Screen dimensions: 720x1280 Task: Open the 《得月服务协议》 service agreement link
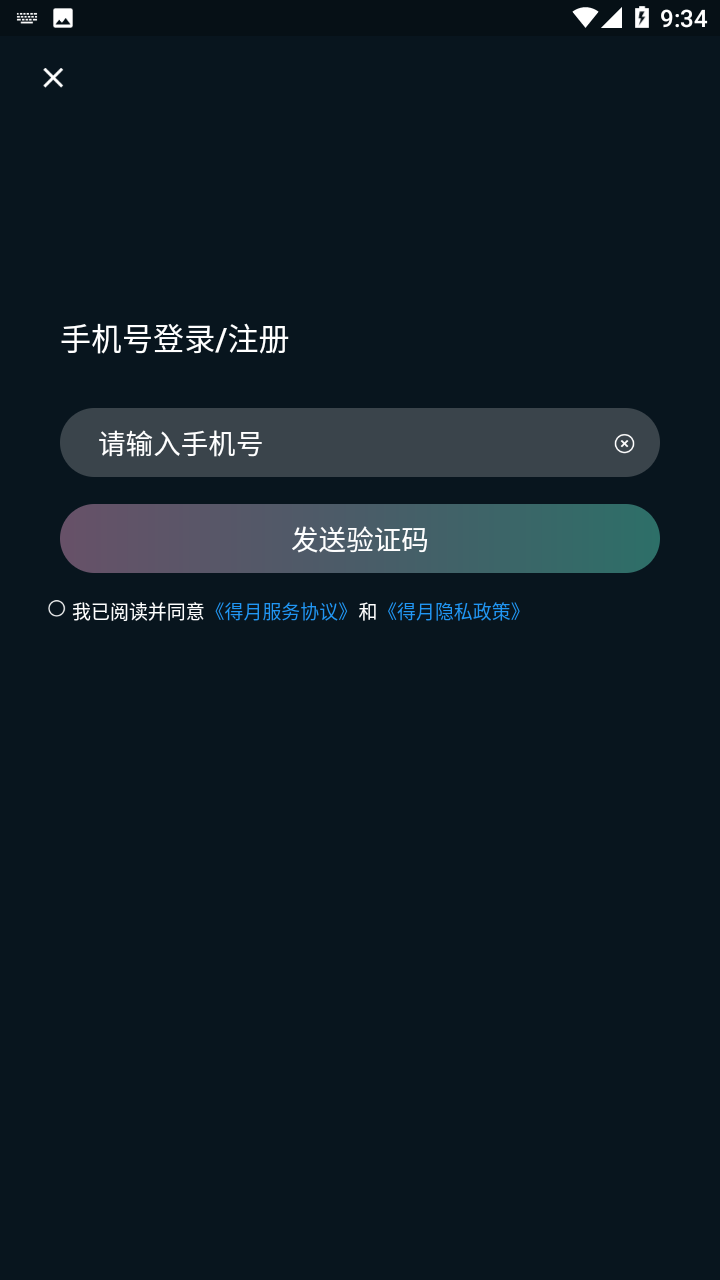281,611
